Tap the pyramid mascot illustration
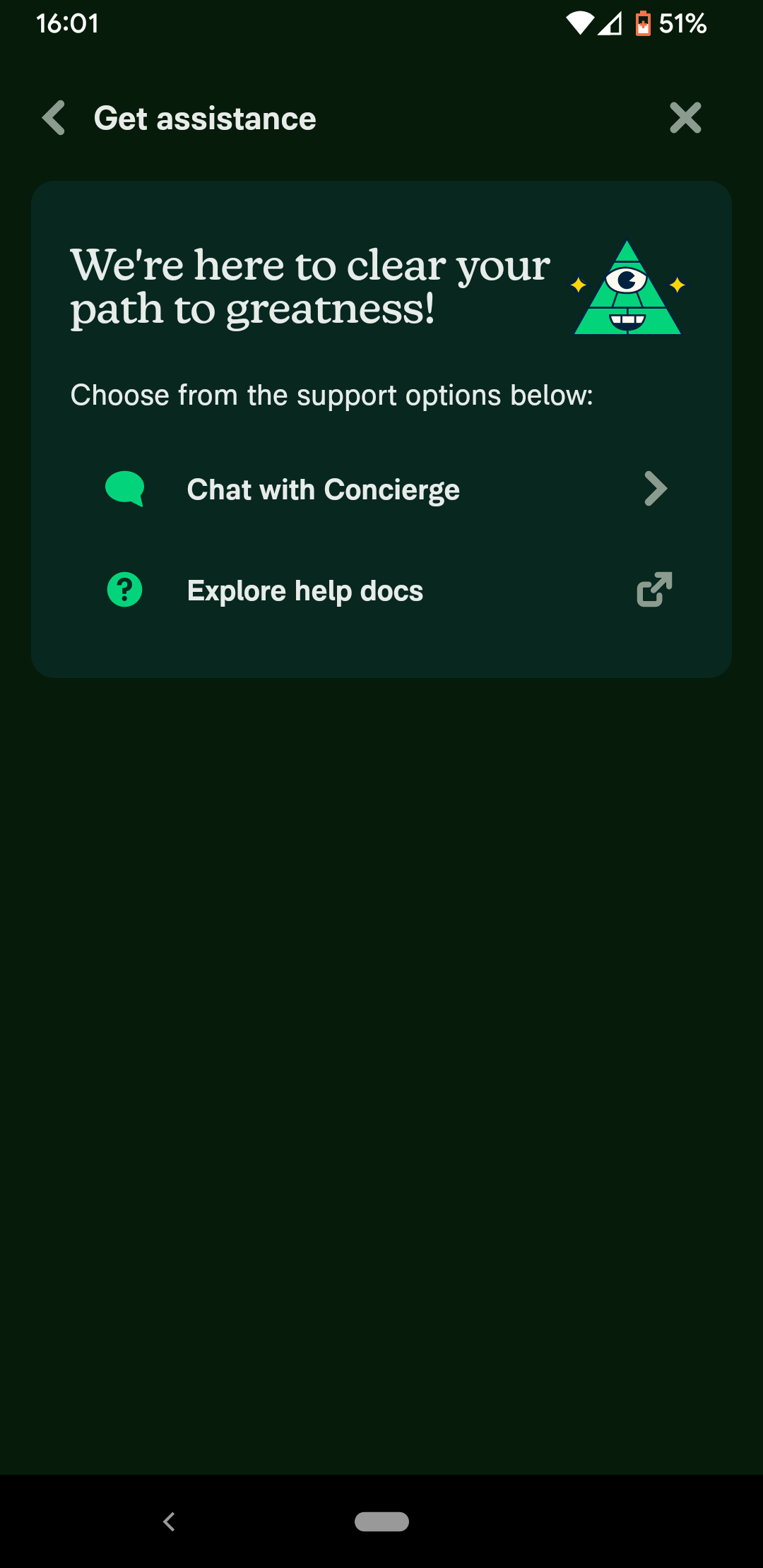 tap(626, 285)
